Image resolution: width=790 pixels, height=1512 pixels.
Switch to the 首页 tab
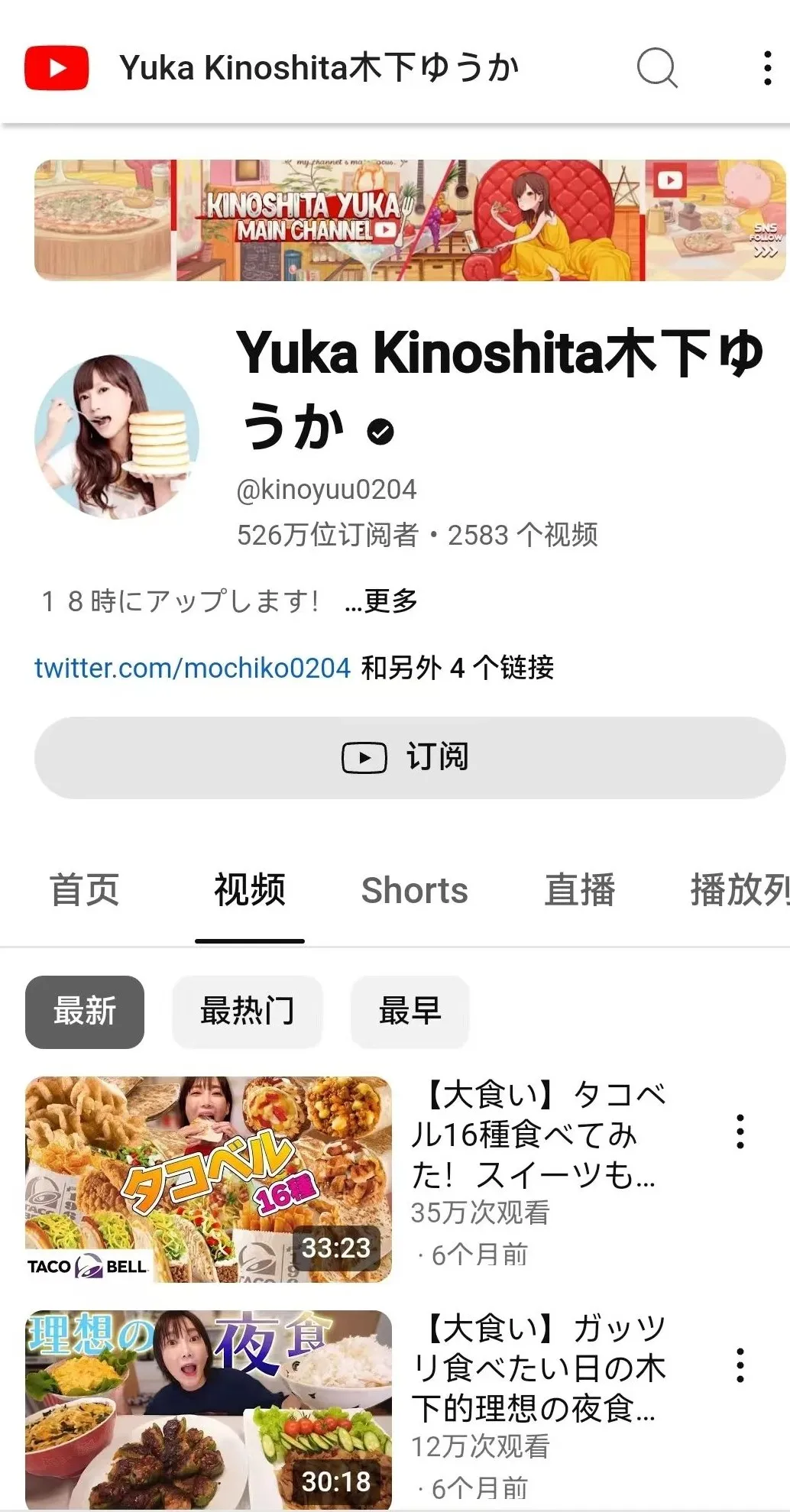[84, 890]
